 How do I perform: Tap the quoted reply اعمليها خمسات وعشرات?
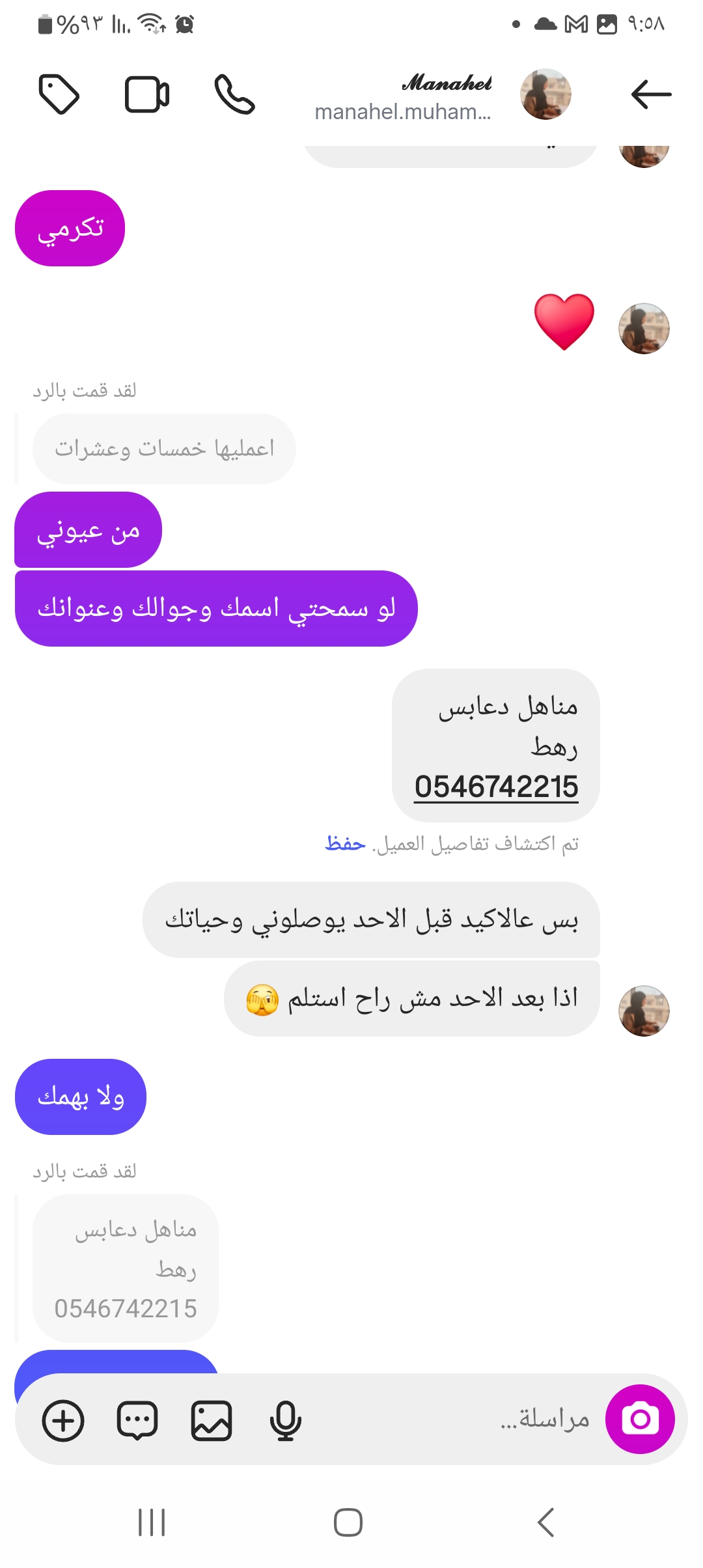coord(164,449)
